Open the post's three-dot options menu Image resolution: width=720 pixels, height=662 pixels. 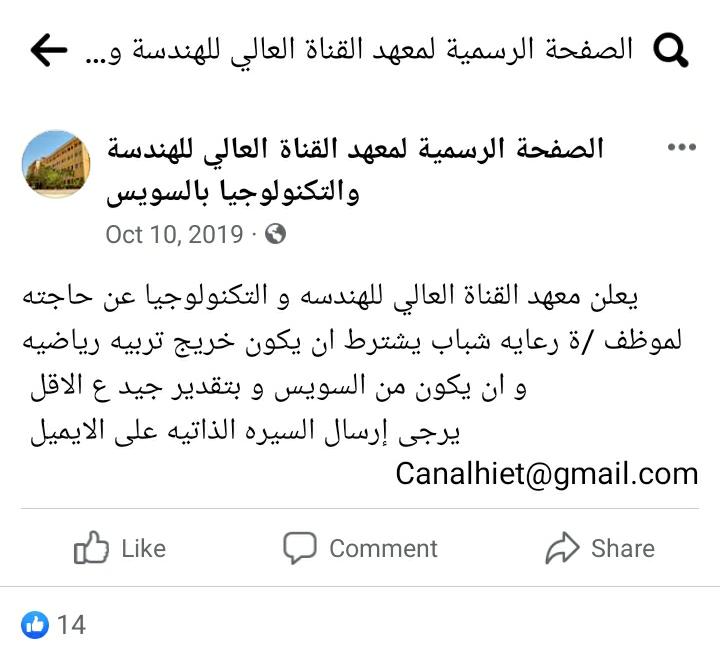click(681, 147)
